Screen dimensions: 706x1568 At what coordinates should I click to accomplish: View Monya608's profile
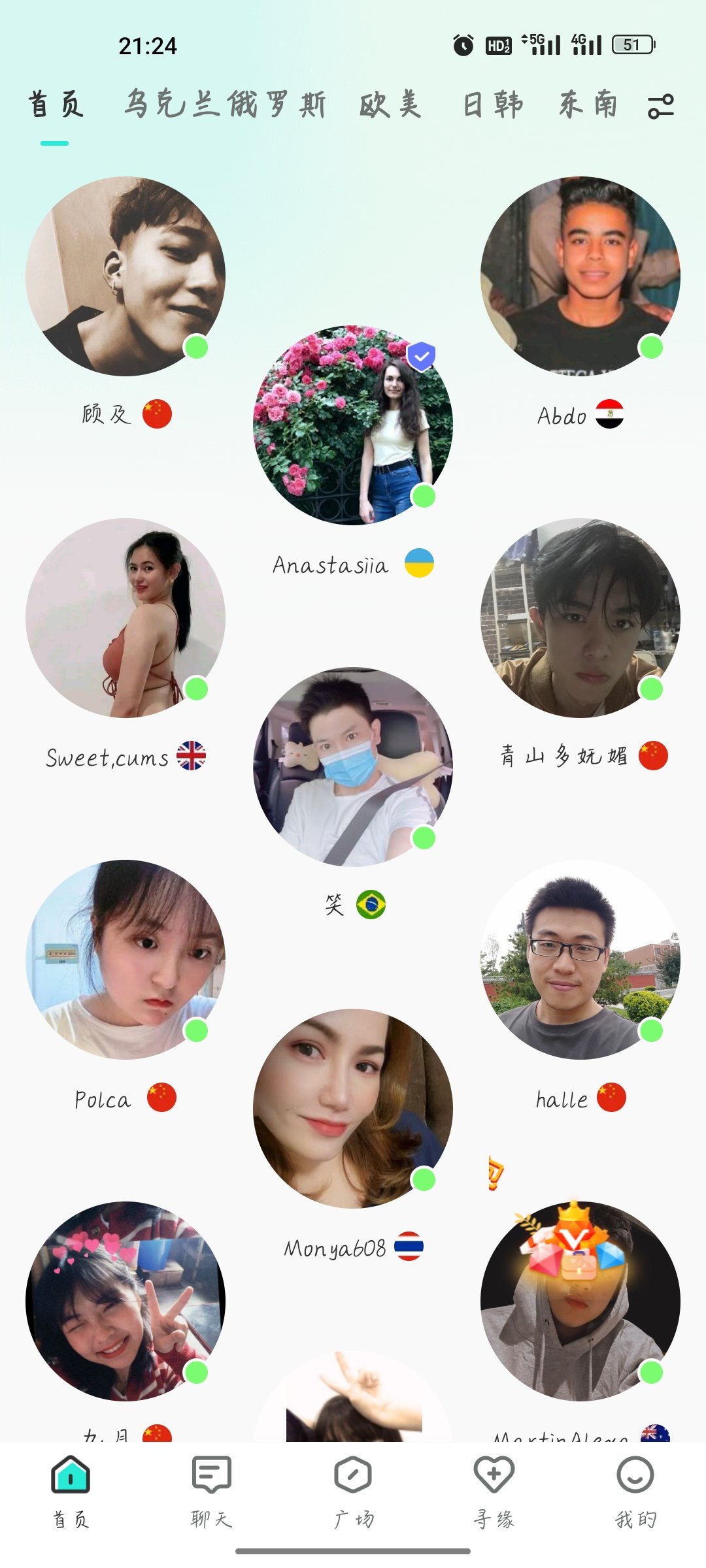point(353,1109)
